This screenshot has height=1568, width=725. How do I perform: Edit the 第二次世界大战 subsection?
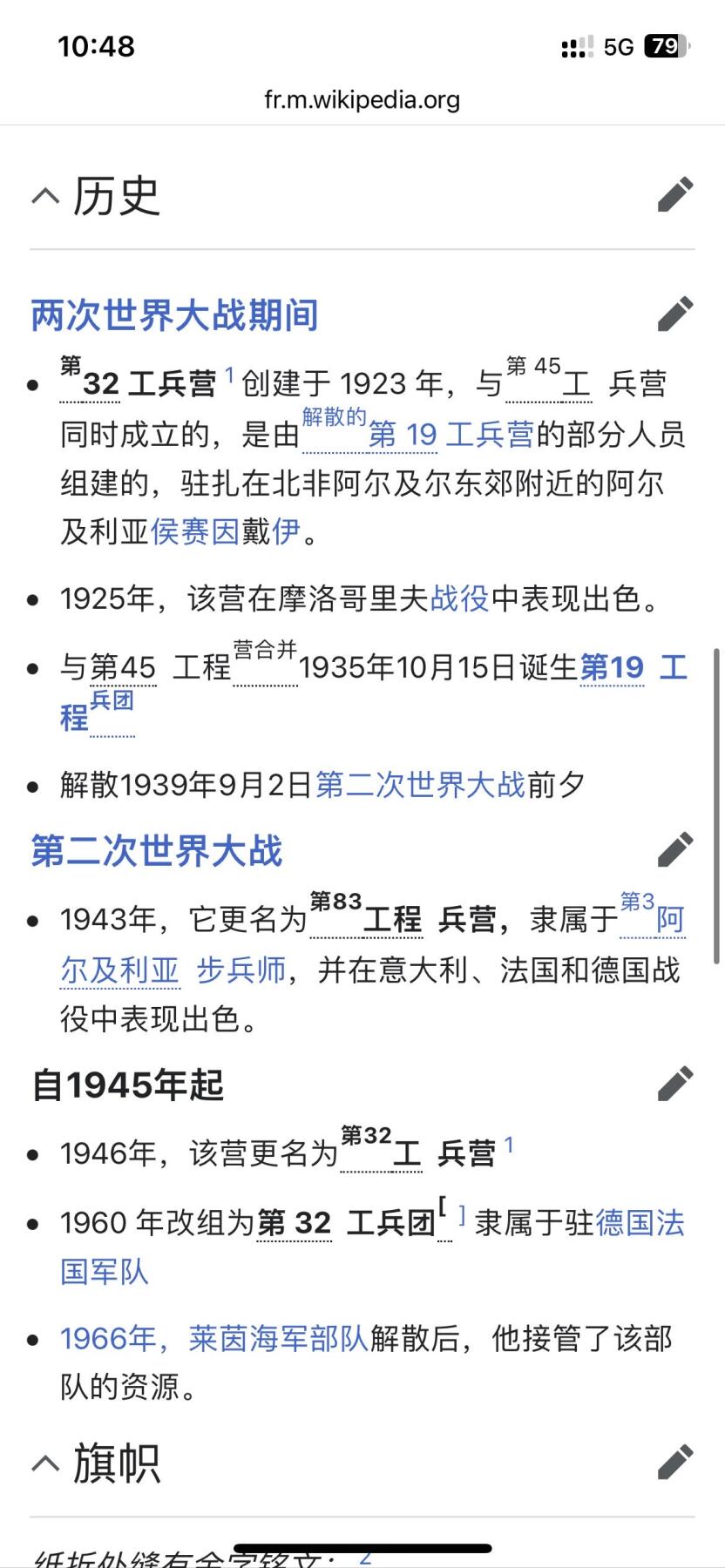point(675,850)
